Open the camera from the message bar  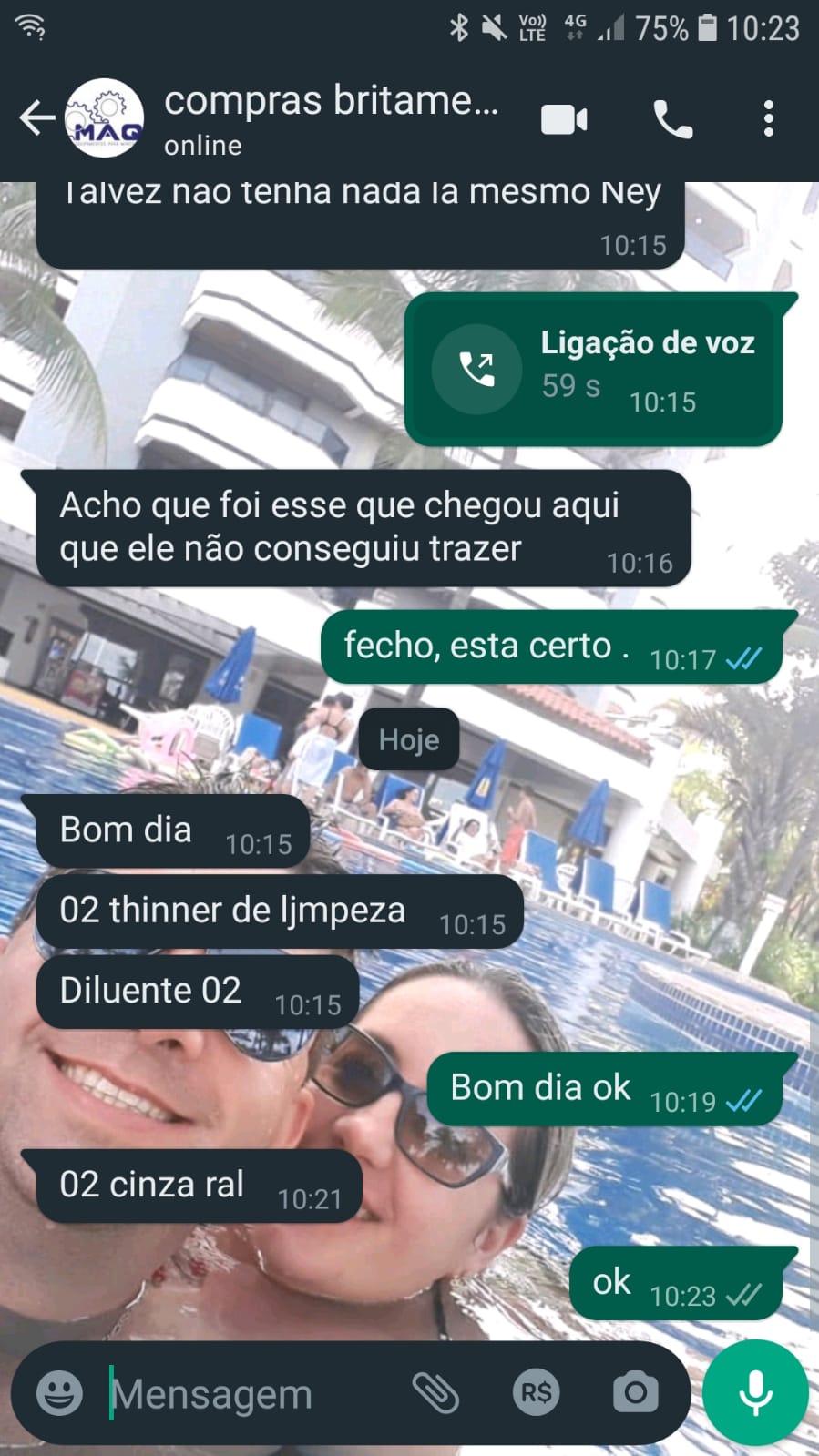click(x=635, y=1392)
